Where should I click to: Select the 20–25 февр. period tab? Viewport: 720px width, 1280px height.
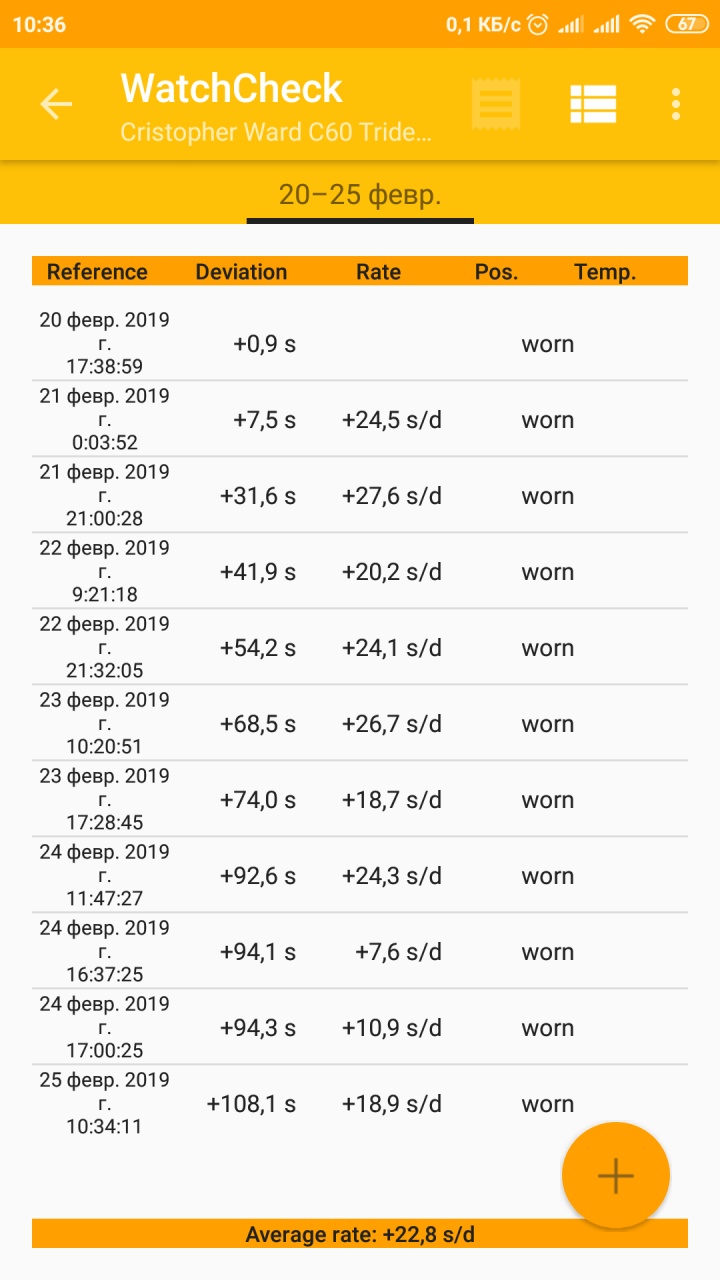tap(360, 195)
